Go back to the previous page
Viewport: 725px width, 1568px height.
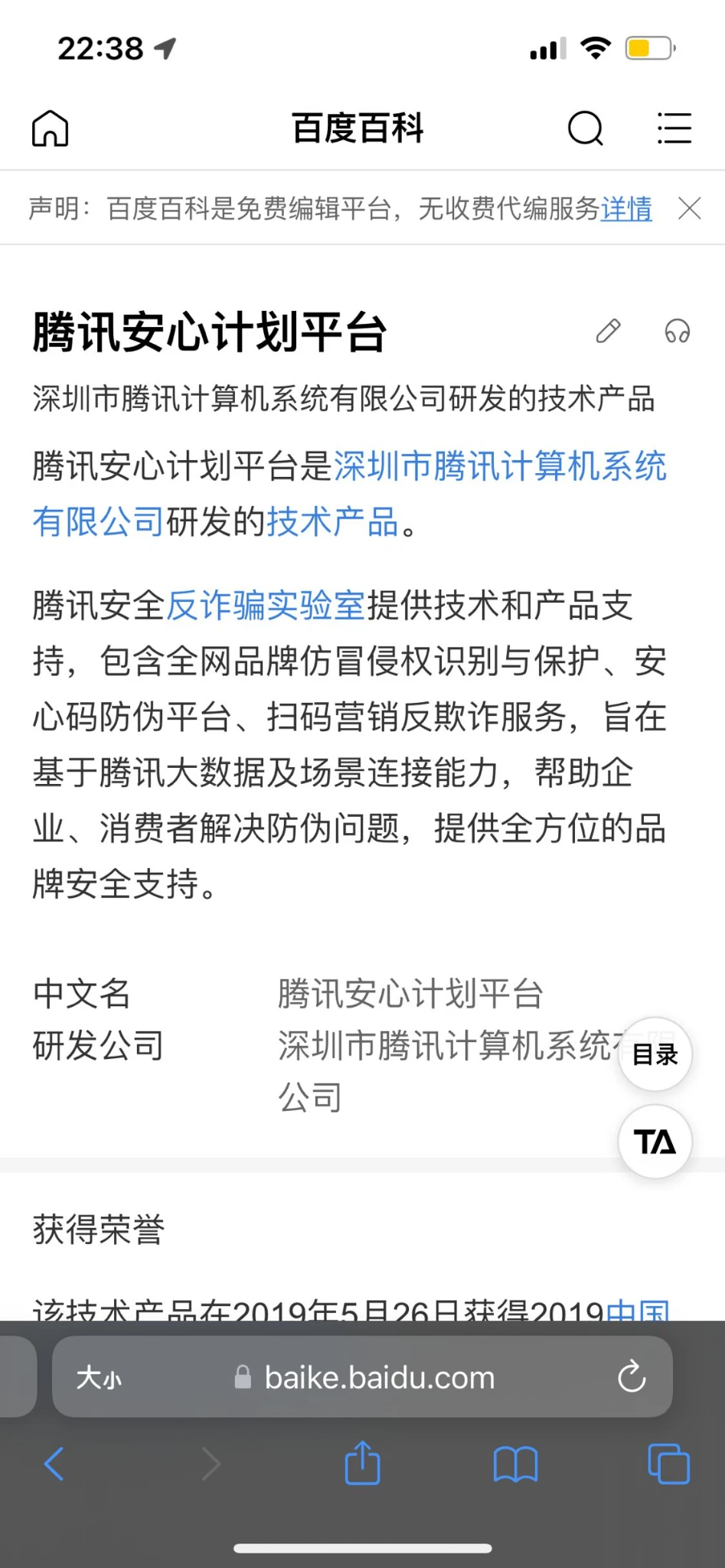pos(54,1464)
